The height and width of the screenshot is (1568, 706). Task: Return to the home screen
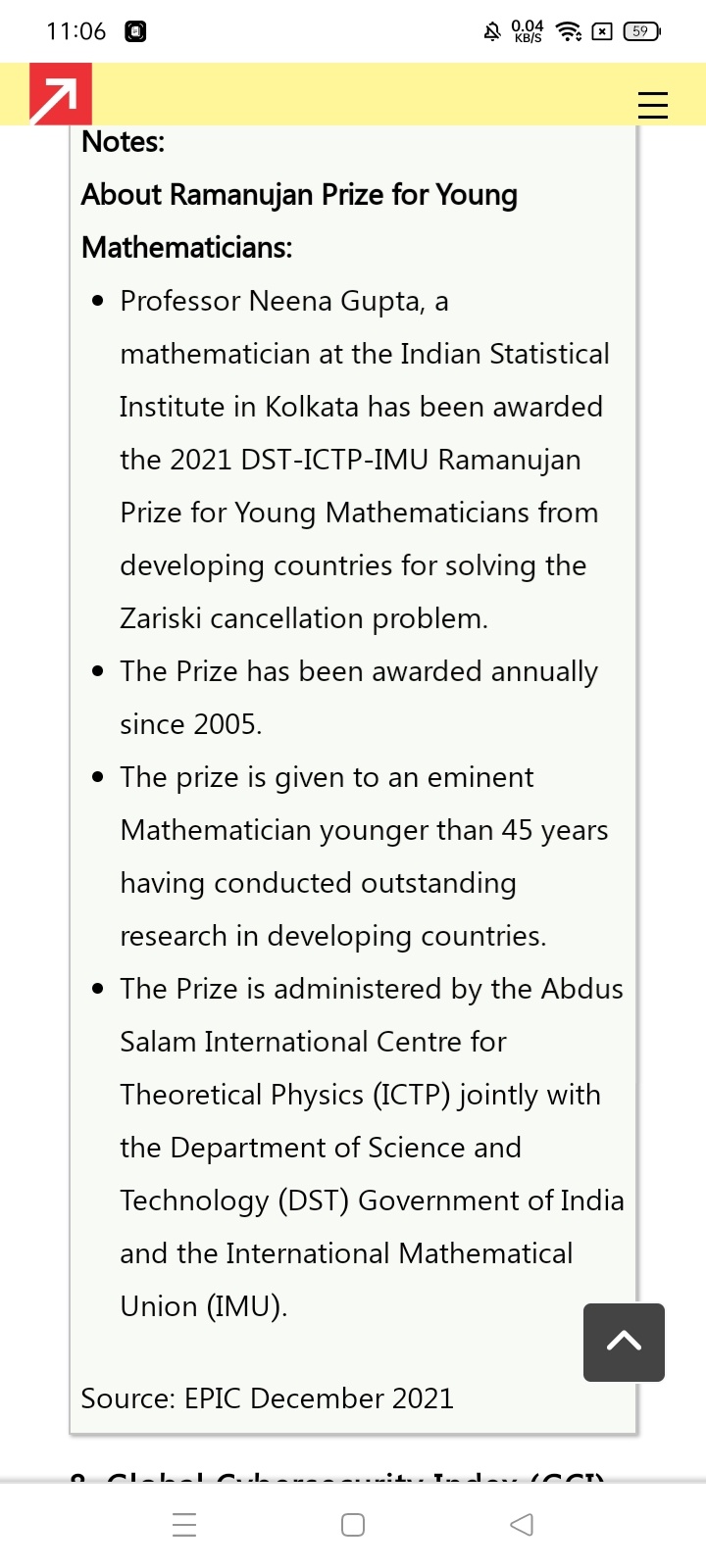(353, 1524)
